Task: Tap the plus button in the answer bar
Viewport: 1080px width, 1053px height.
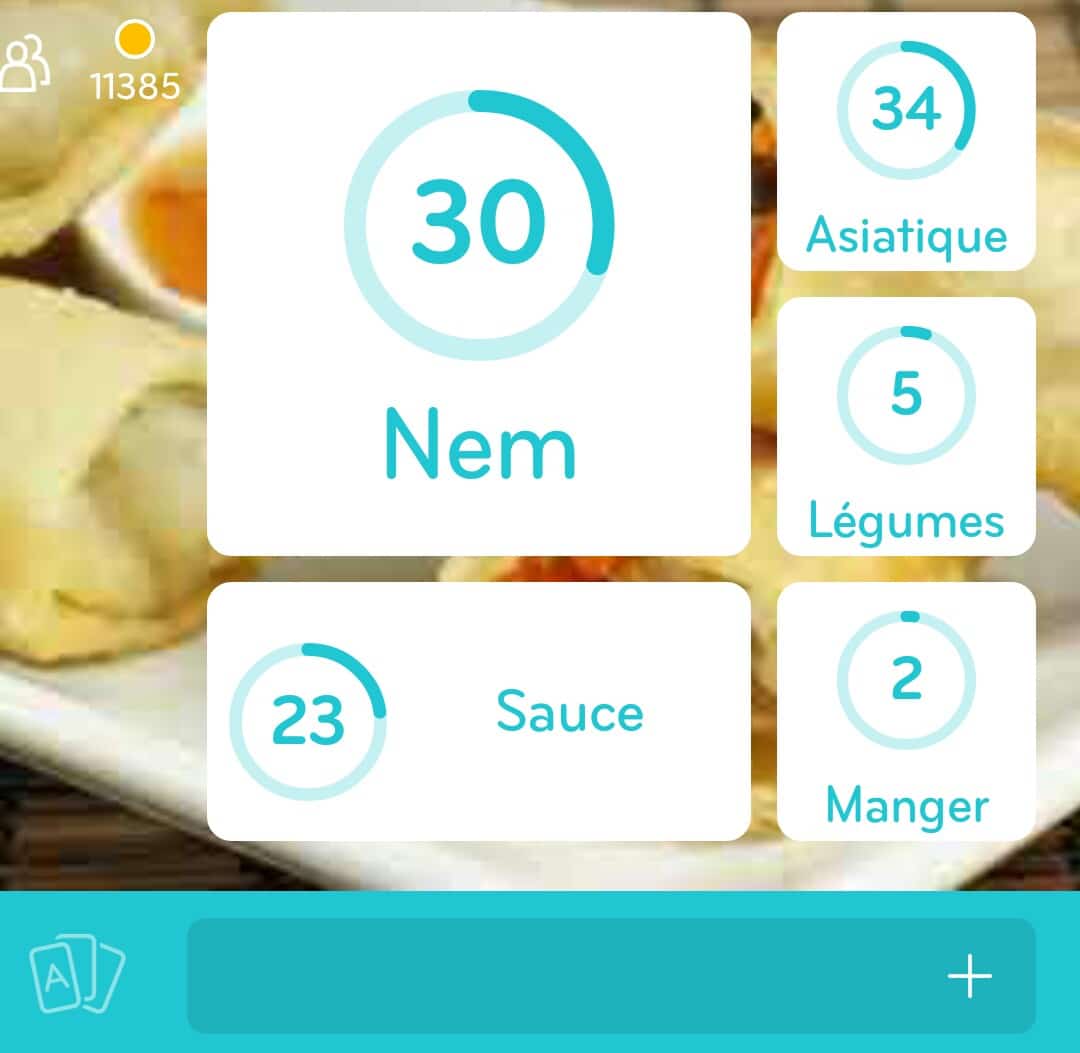Action: (x=969, y=976)
